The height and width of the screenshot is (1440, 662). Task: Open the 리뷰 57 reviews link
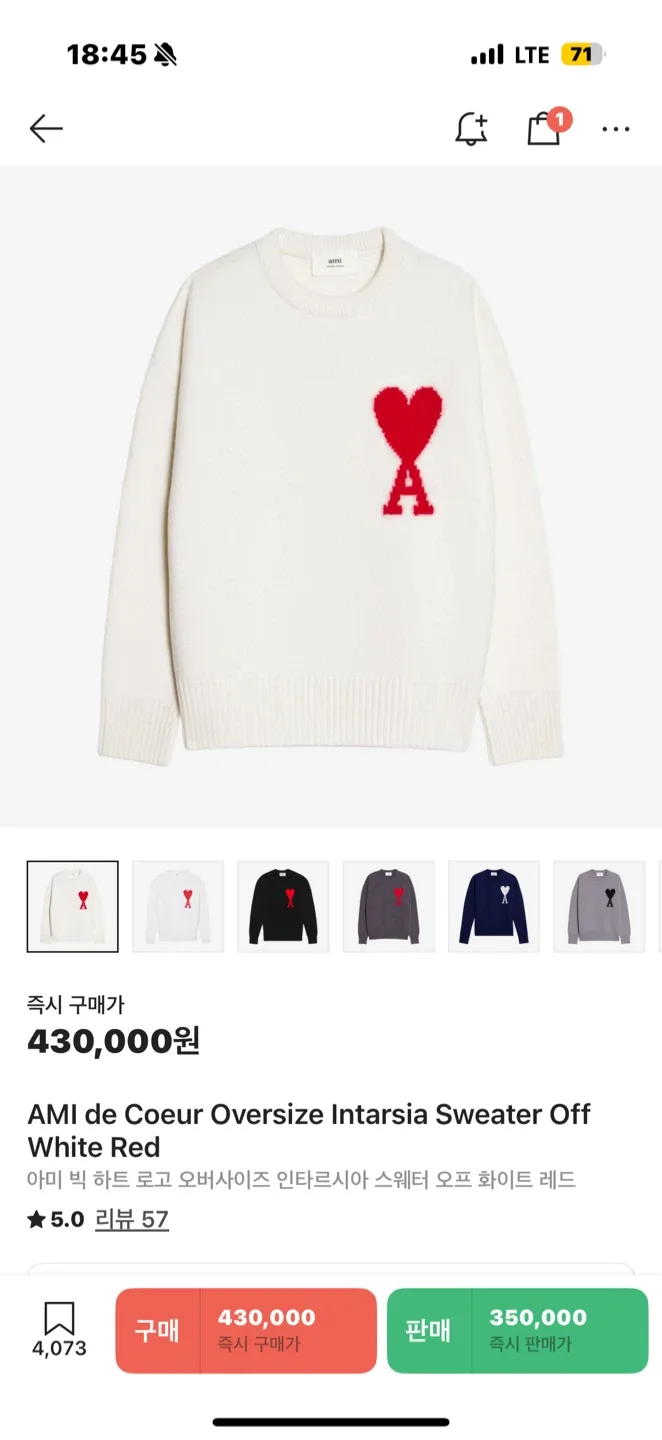click(132, 1220)
